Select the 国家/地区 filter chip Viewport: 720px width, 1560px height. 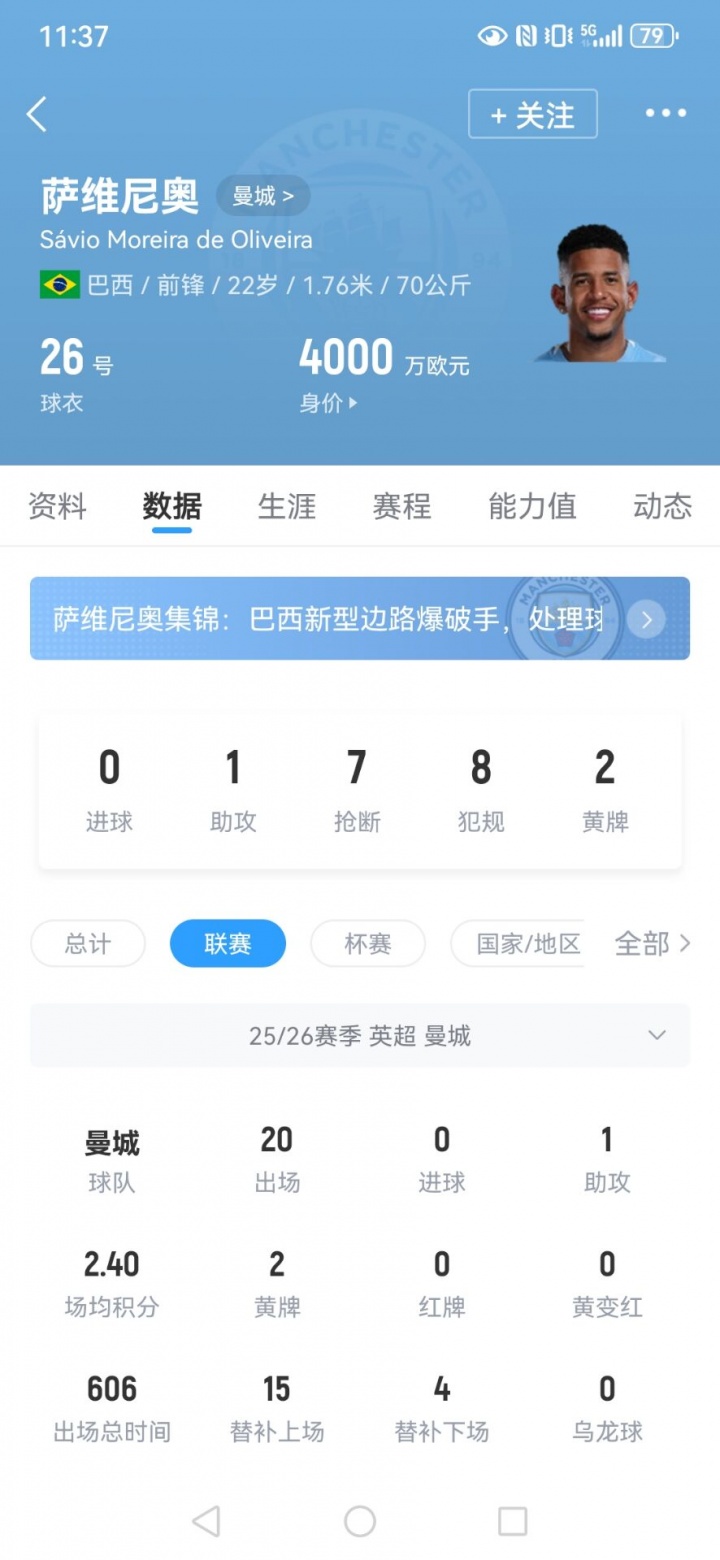(520, 944)
